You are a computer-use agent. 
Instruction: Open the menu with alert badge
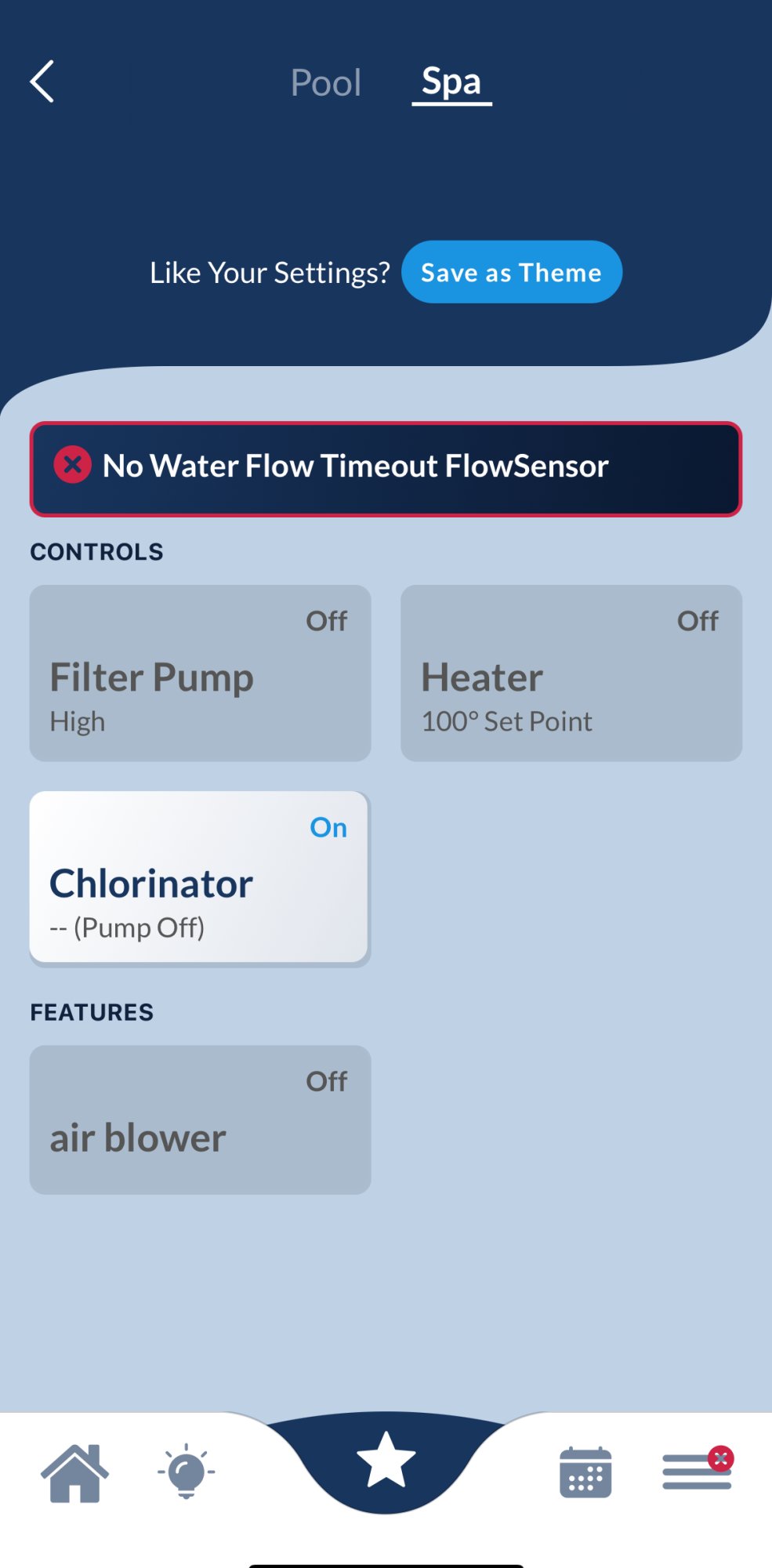(x=697, y=1472)
